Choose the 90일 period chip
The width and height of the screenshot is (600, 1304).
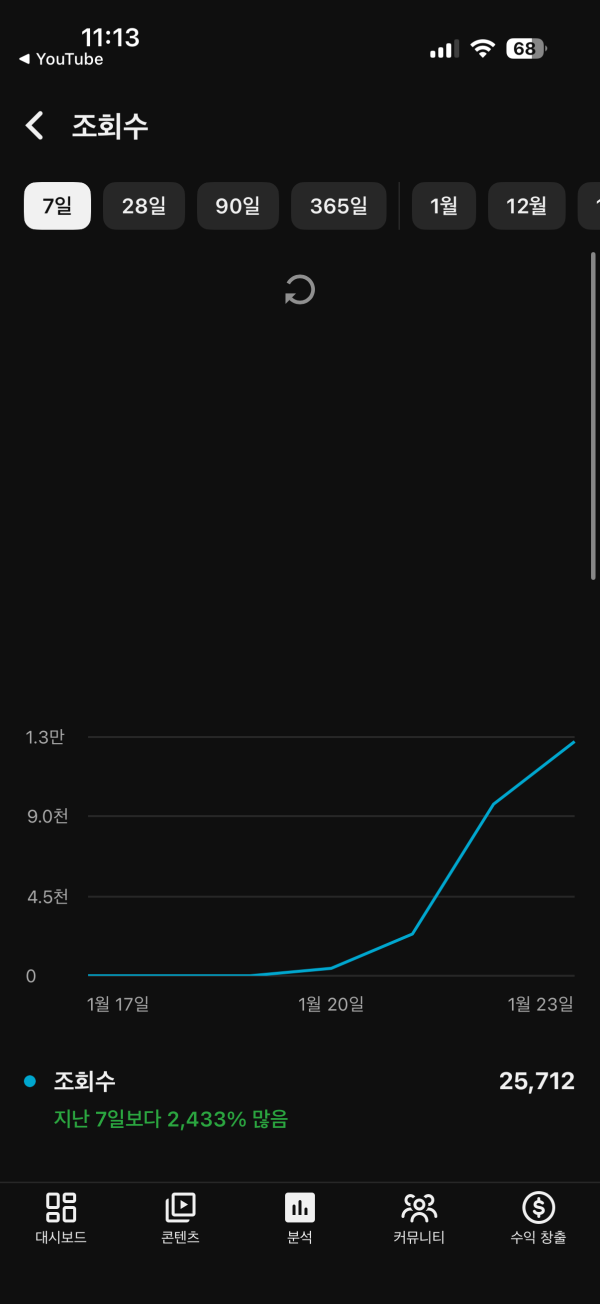pyautogui.click(x=238, y=206)
